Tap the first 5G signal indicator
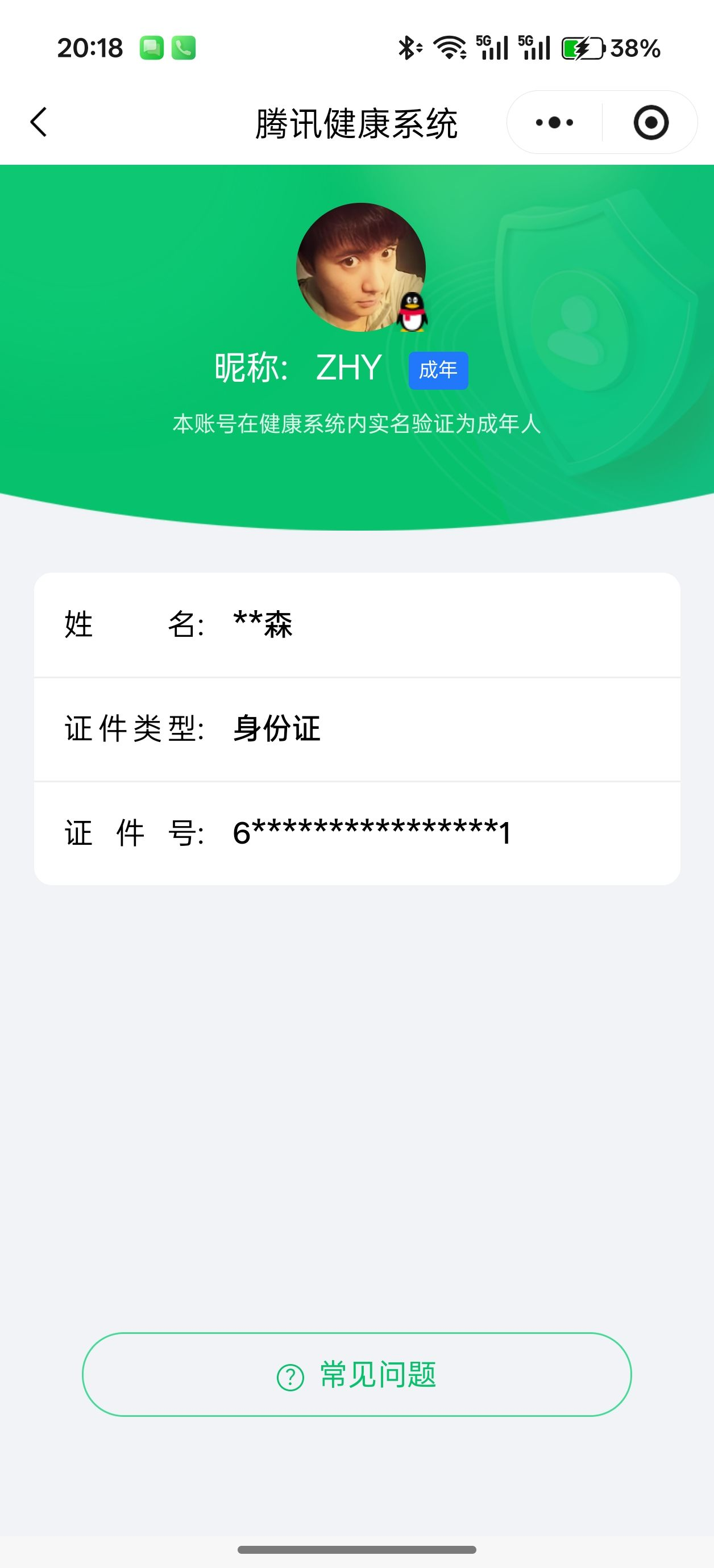 point(493,48)
